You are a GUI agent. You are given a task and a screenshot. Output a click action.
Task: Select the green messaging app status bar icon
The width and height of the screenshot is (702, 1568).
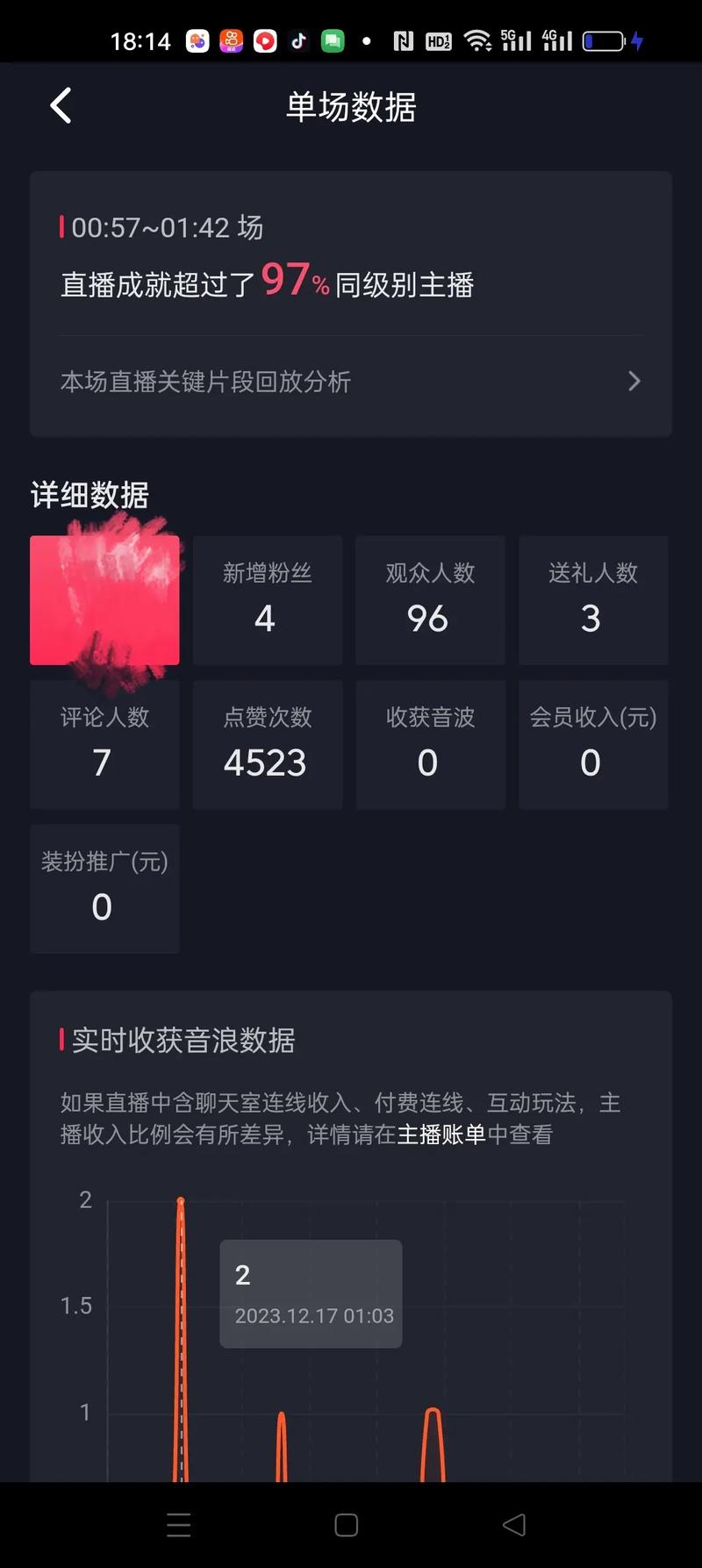pos(333,39)
